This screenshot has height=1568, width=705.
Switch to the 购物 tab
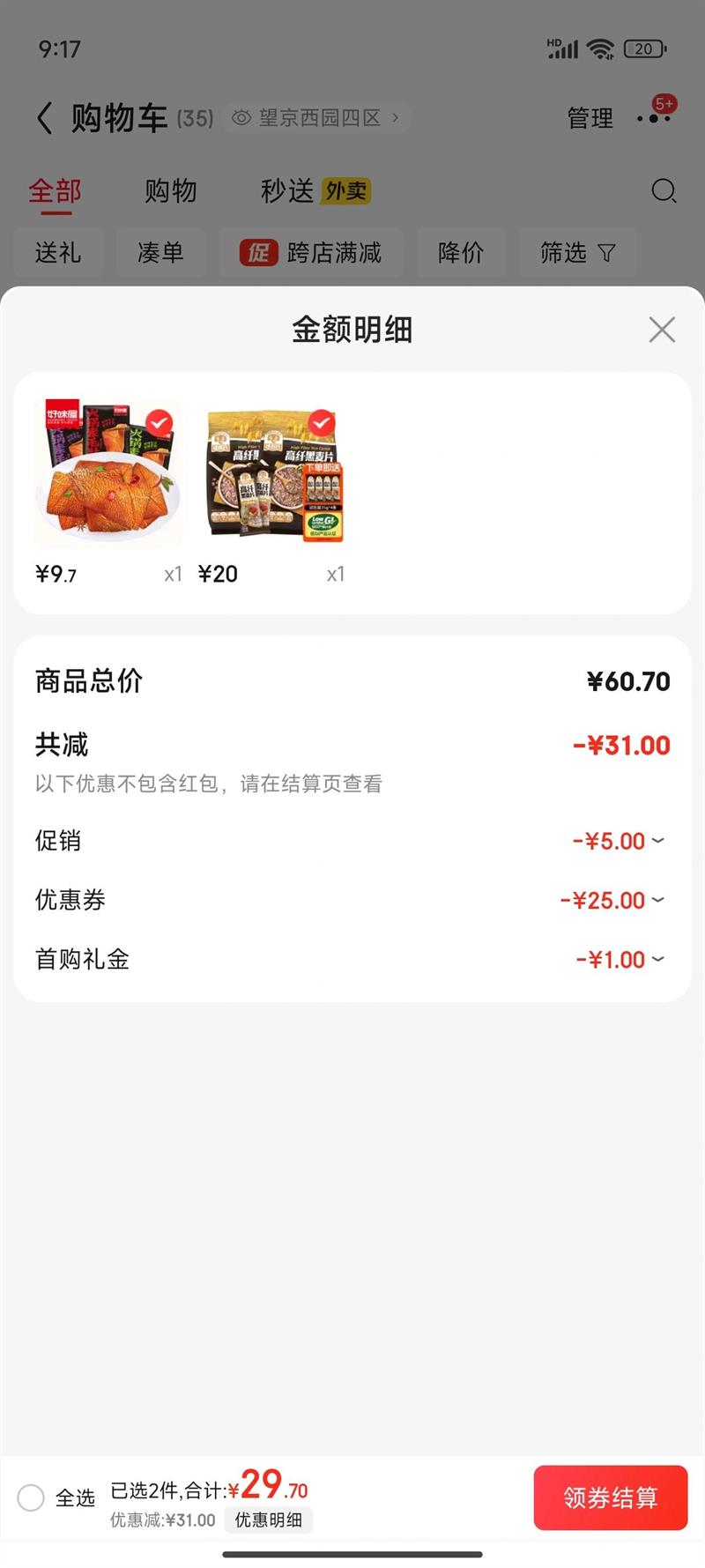coord(170,190)
